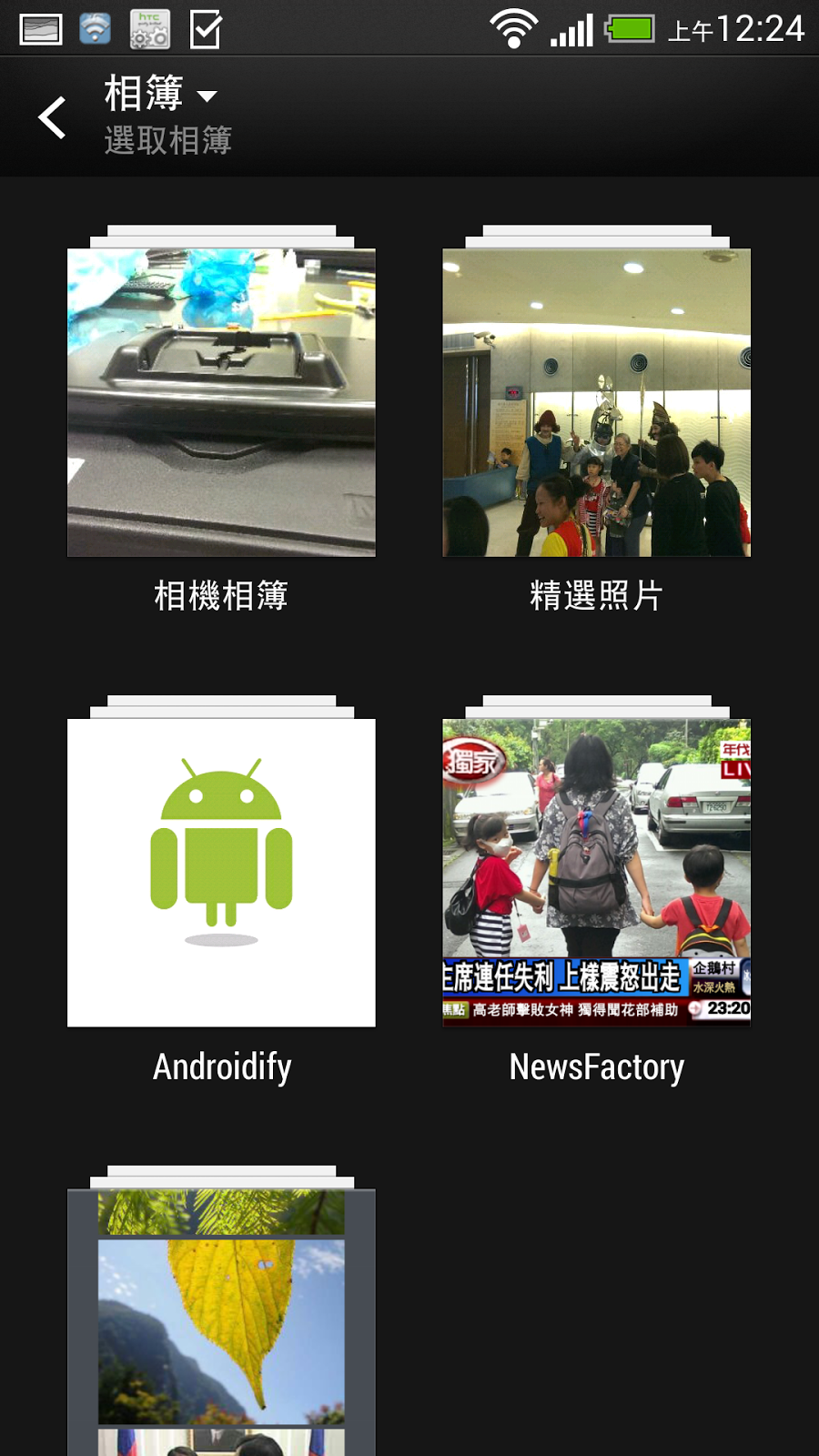Viewport: 819px width, 1456px height.
Task: Open the 相機相簿 album
Action: 221,402
